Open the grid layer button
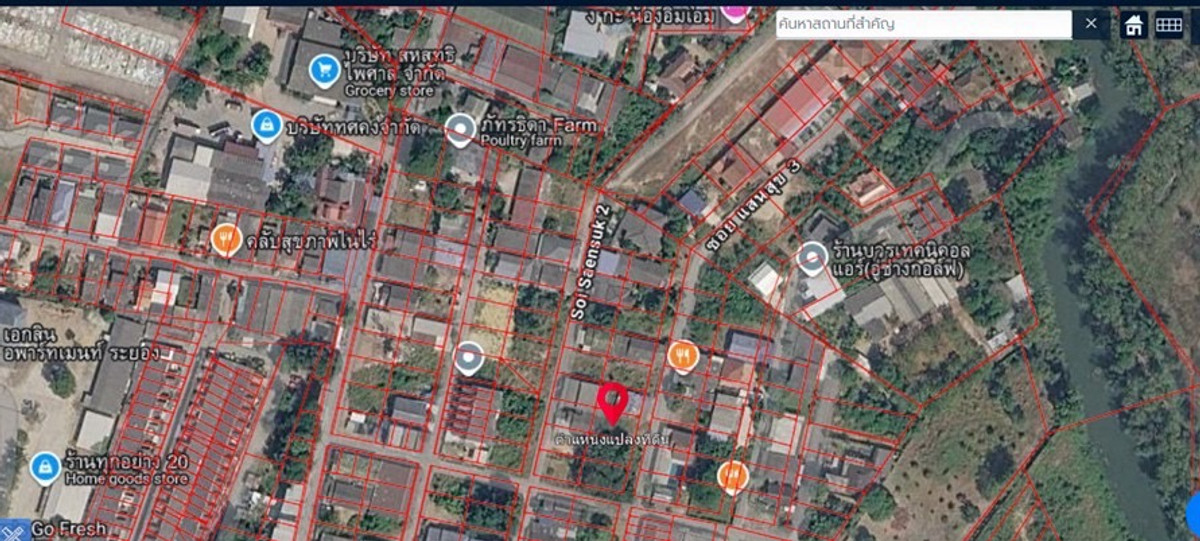This screenshot has width=1200, height=541. point(1169,25)
